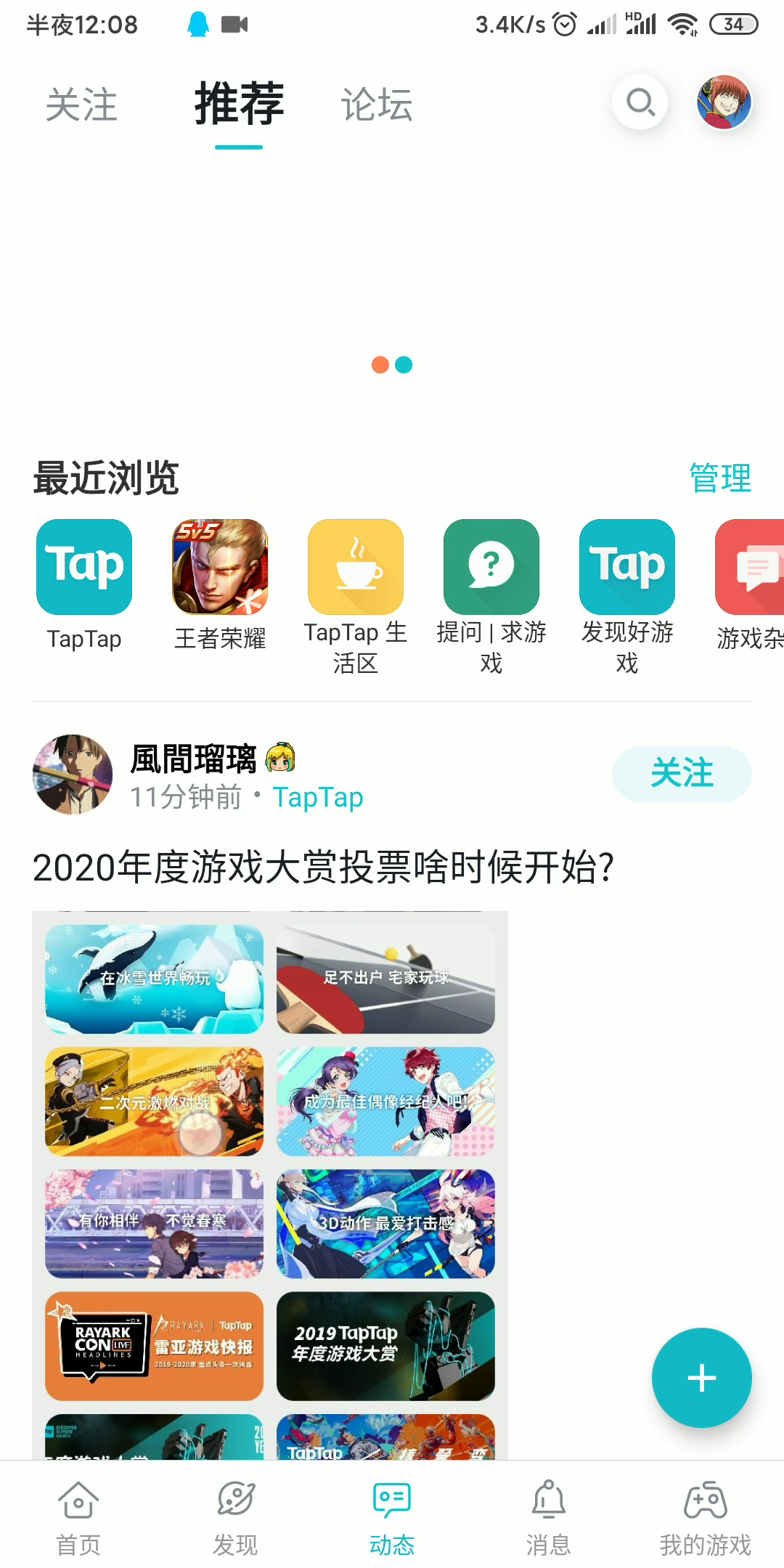Viewport: 784px width, 1568px height.
Task: Switch to the 论坛 top tab
Action: click(x=377, y=105)
